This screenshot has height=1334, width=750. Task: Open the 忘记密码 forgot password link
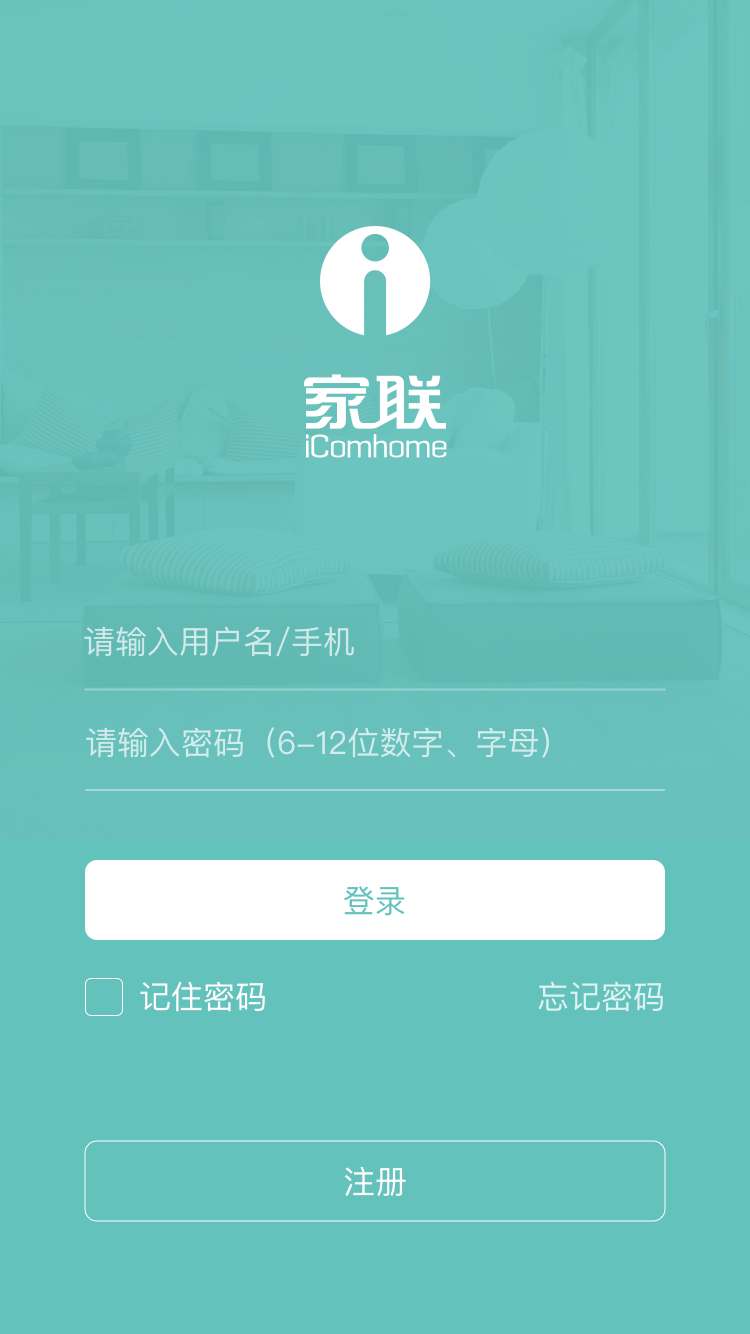(600, 997)
